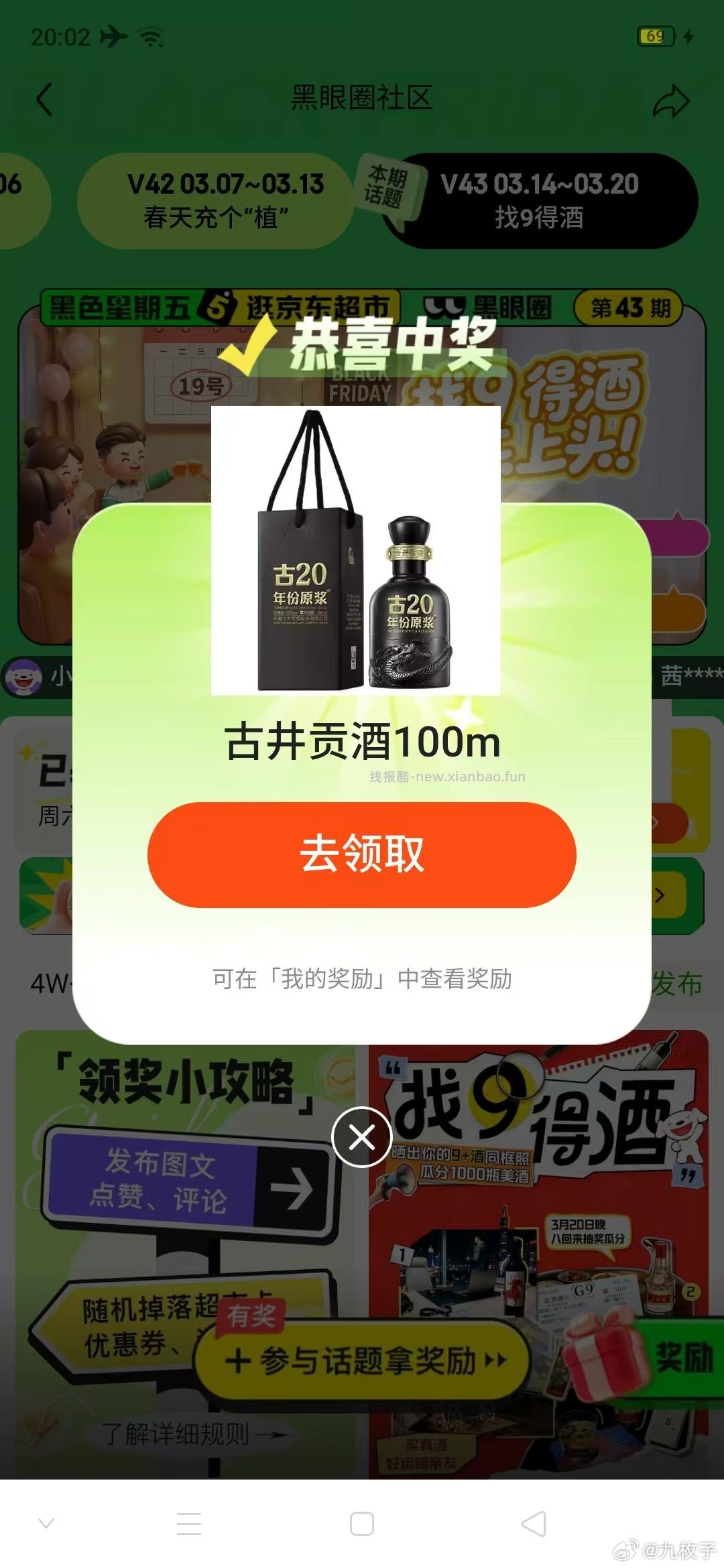This screenshot has height=1568, width=724.
Task: Tap the back arrow at top left
Action: [45, 98]
